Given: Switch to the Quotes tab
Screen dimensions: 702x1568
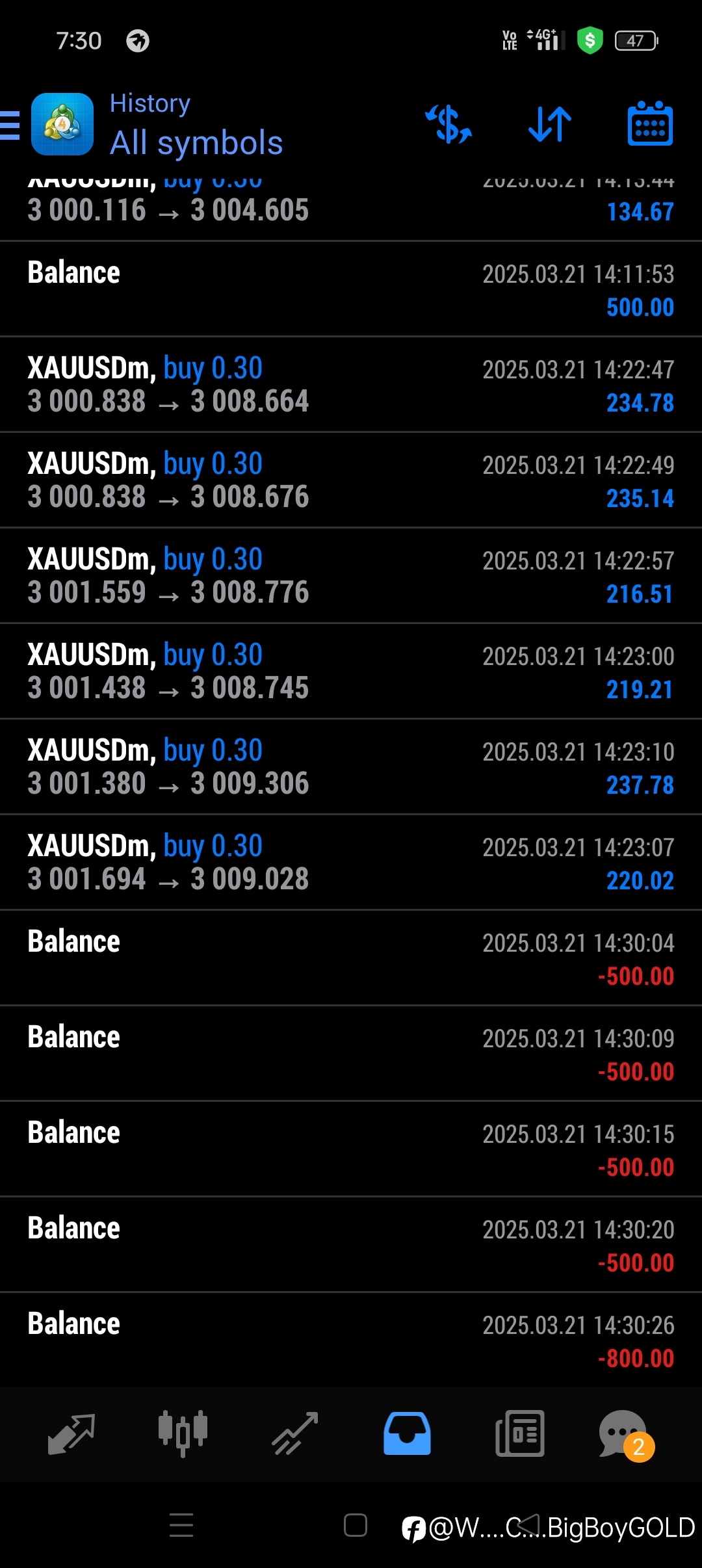Looking at the screenshot, I should 71,1434.
